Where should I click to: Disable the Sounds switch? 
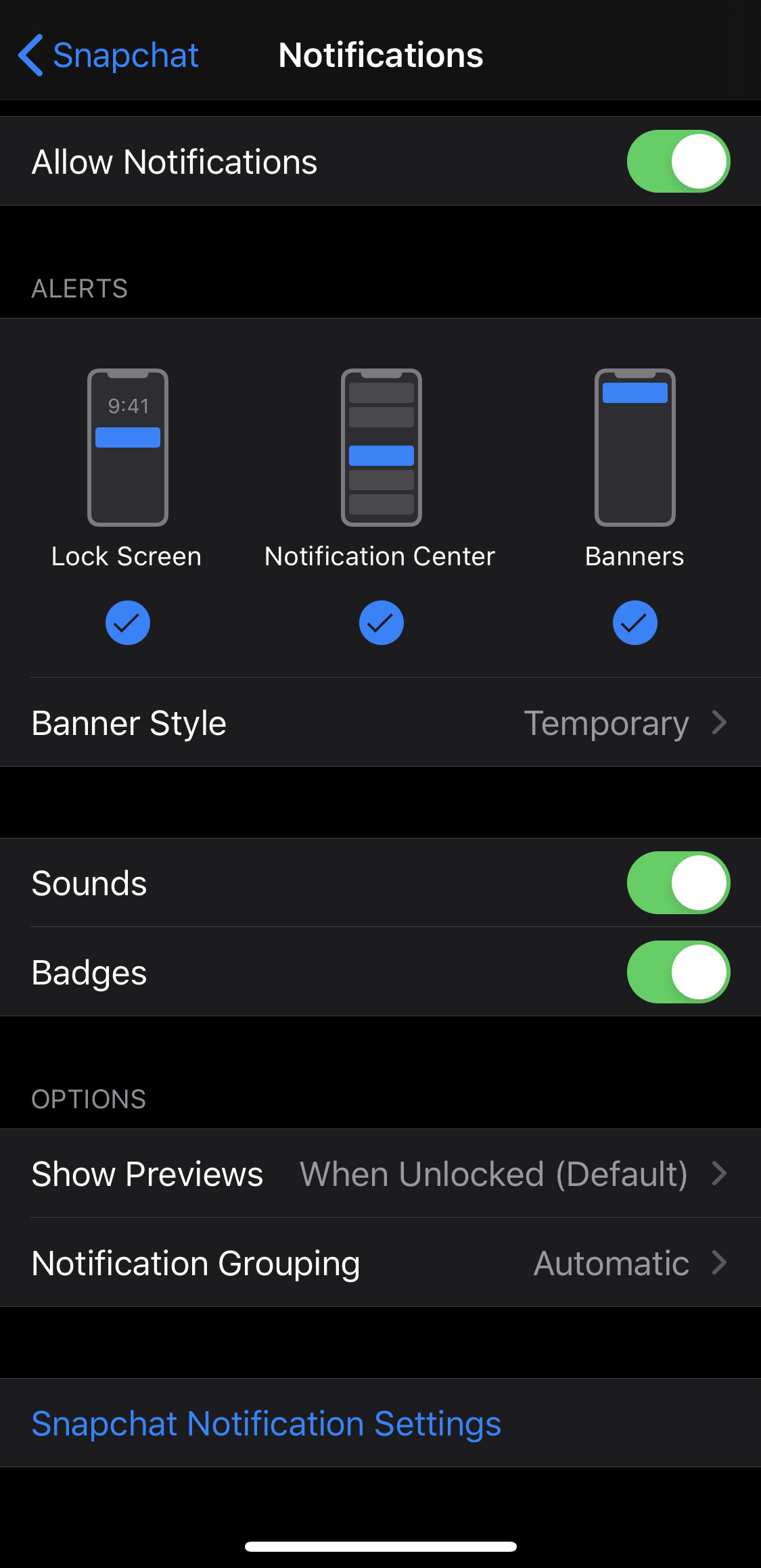pos(678,883)
